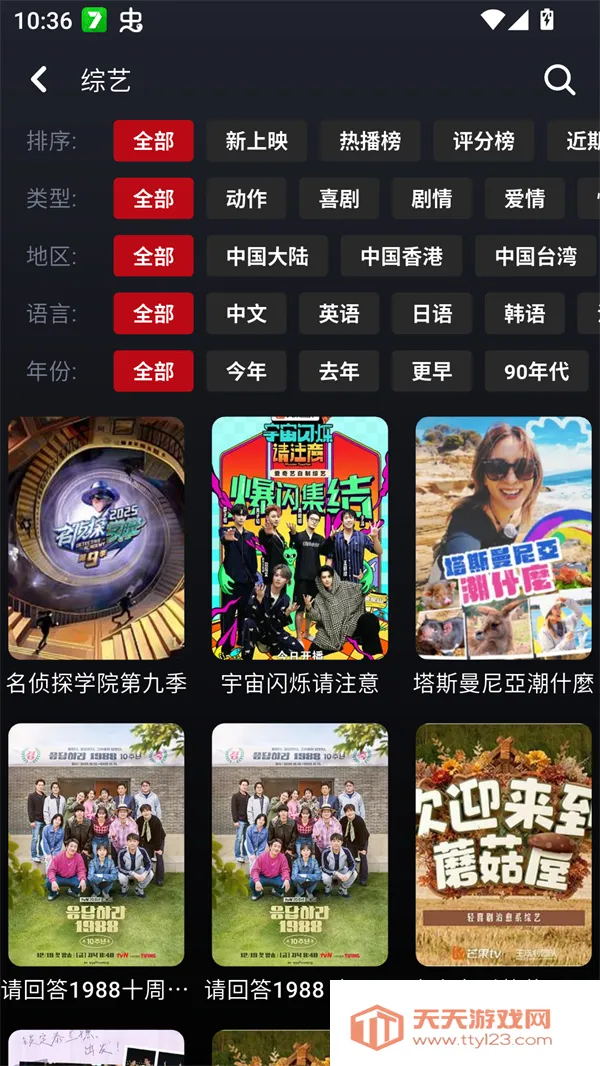The width and height of the screenshot is (600, 1066).
Task: Filter year by 今年
Action: tap(246, 372)
